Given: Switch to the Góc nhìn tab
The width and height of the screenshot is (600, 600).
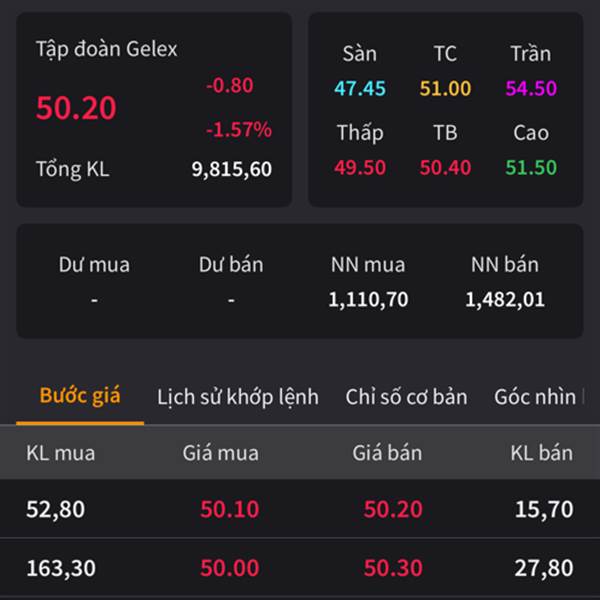Looking at the screenshot, I should (535, 397).
